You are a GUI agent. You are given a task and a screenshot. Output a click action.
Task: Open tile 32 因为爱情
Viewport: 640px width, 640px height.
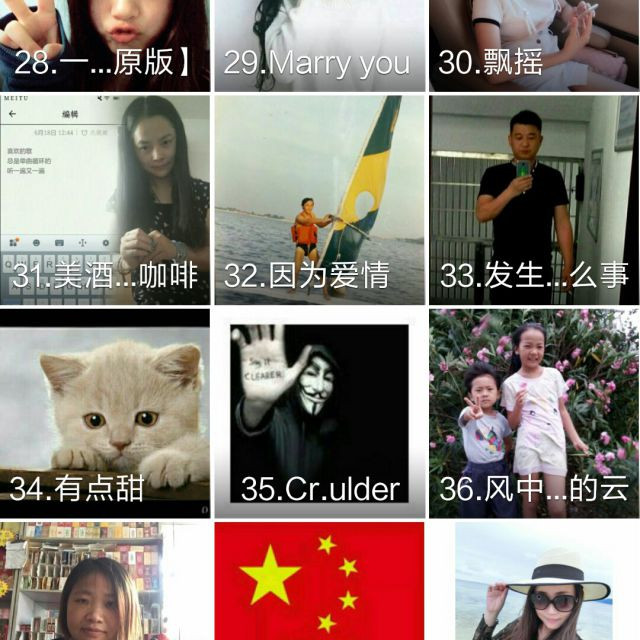(319, 200)
